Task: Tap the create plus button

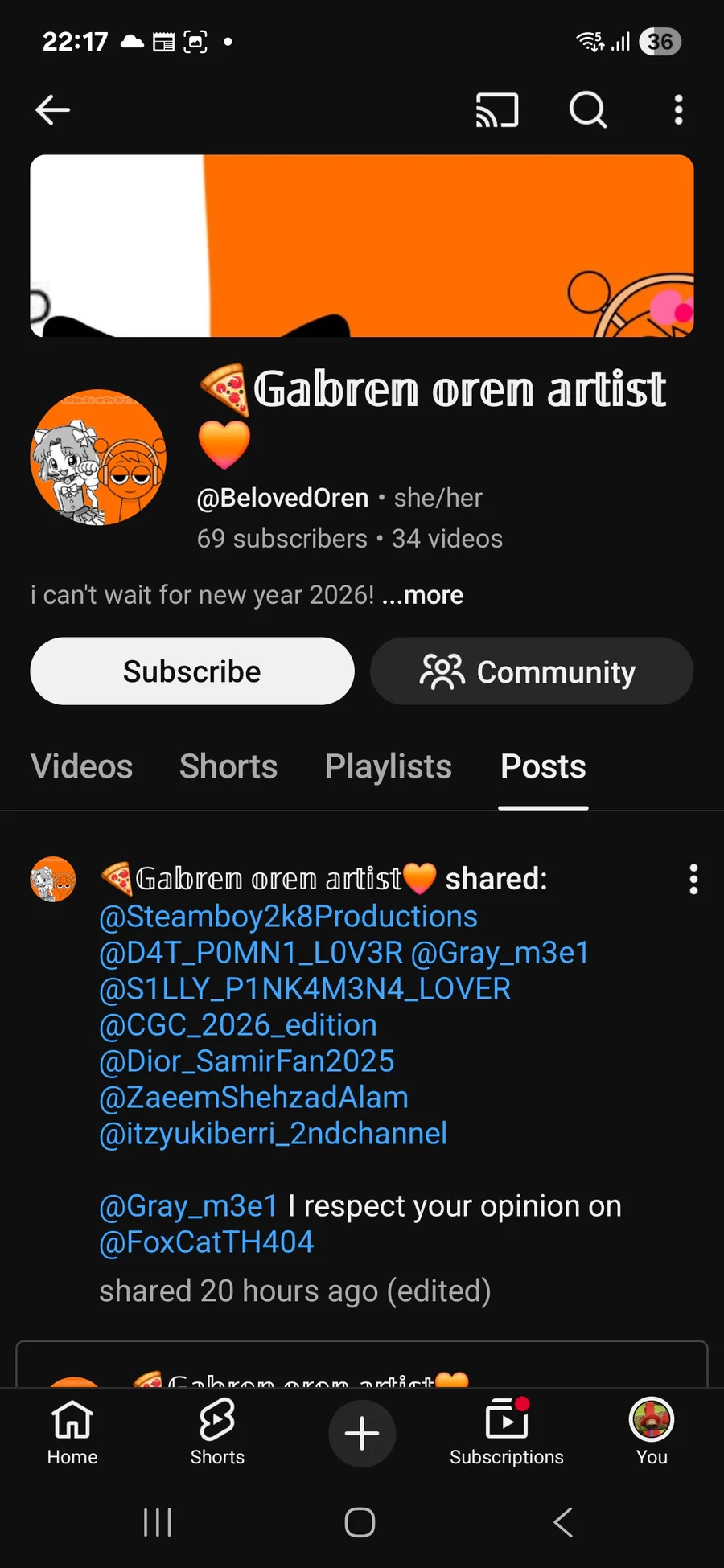Action: pyautogui.click(x=362, y=1434)
